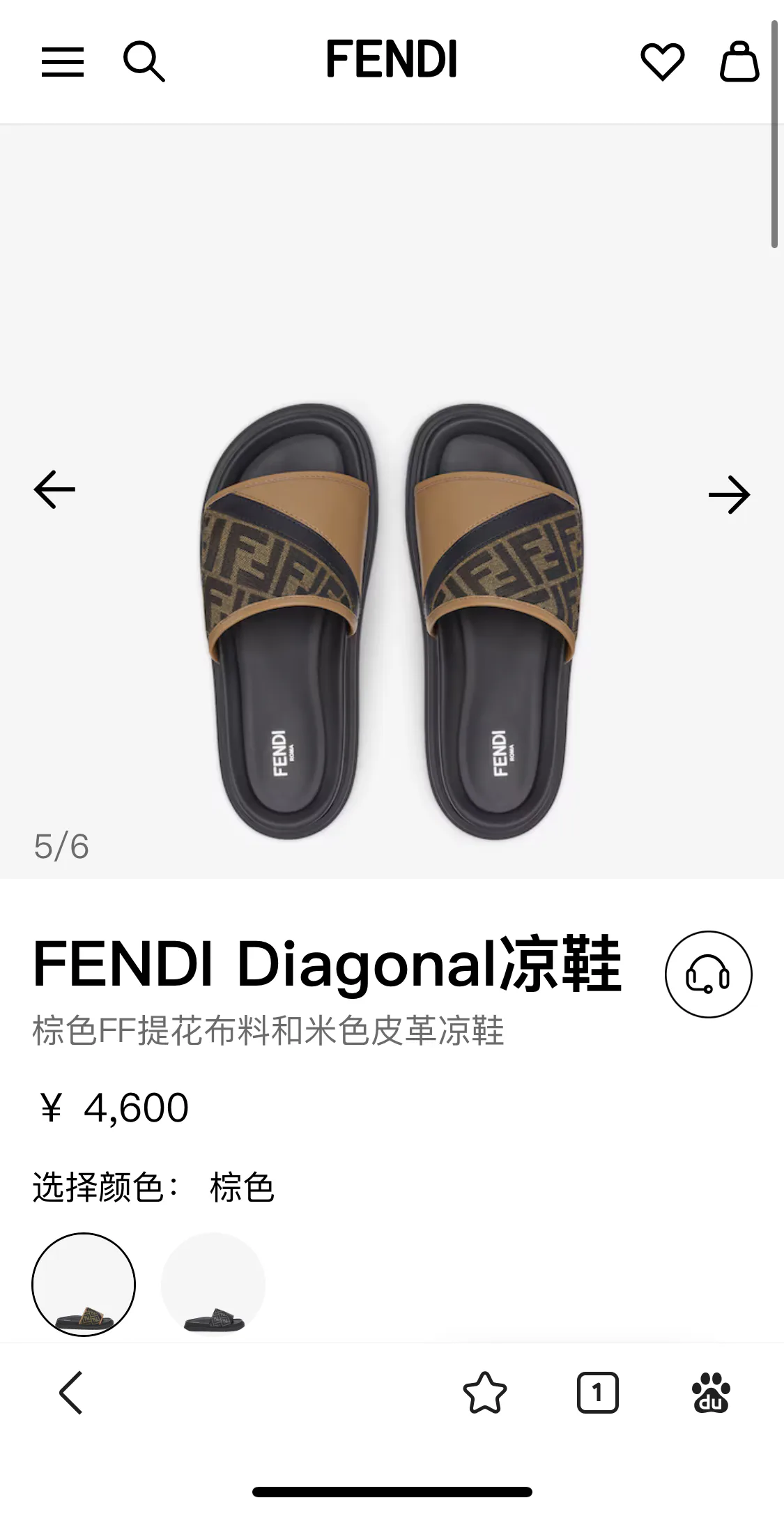Open the site search

click(x=144, y=62)
